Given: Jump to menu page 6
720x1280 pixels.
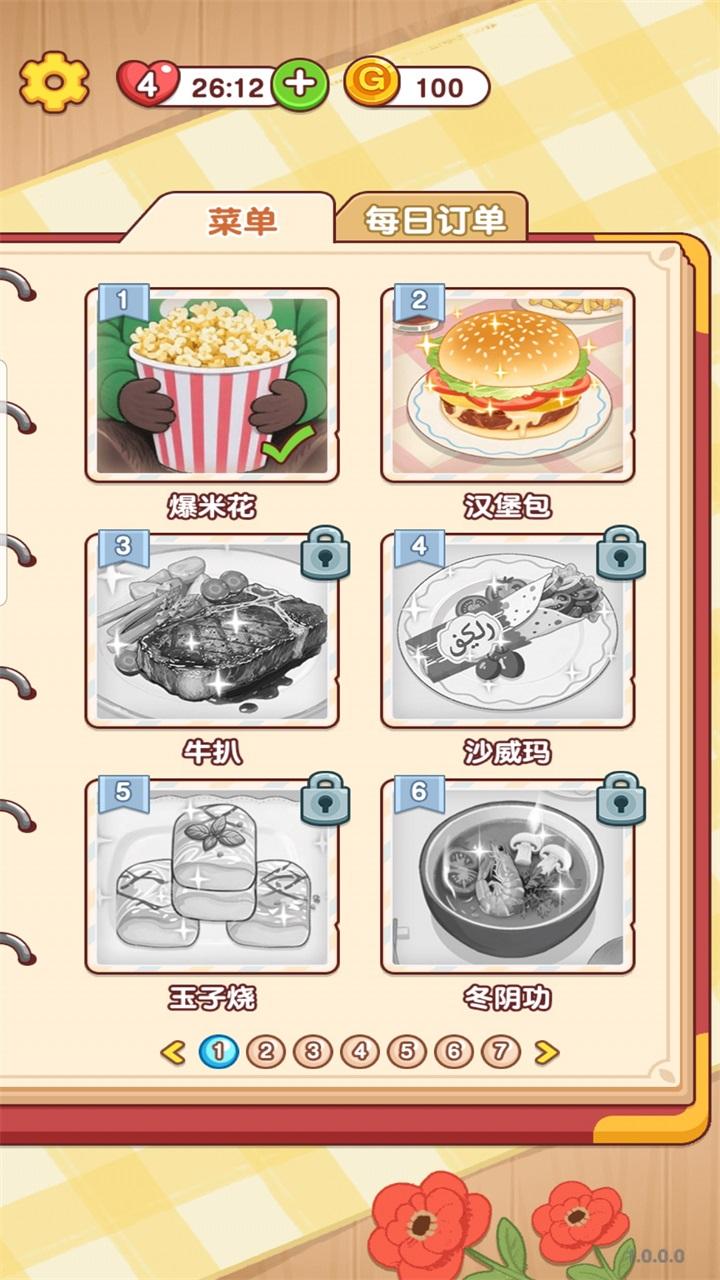Looking at the screenshot, I should pyautogui.click(x=454, y=1051).
